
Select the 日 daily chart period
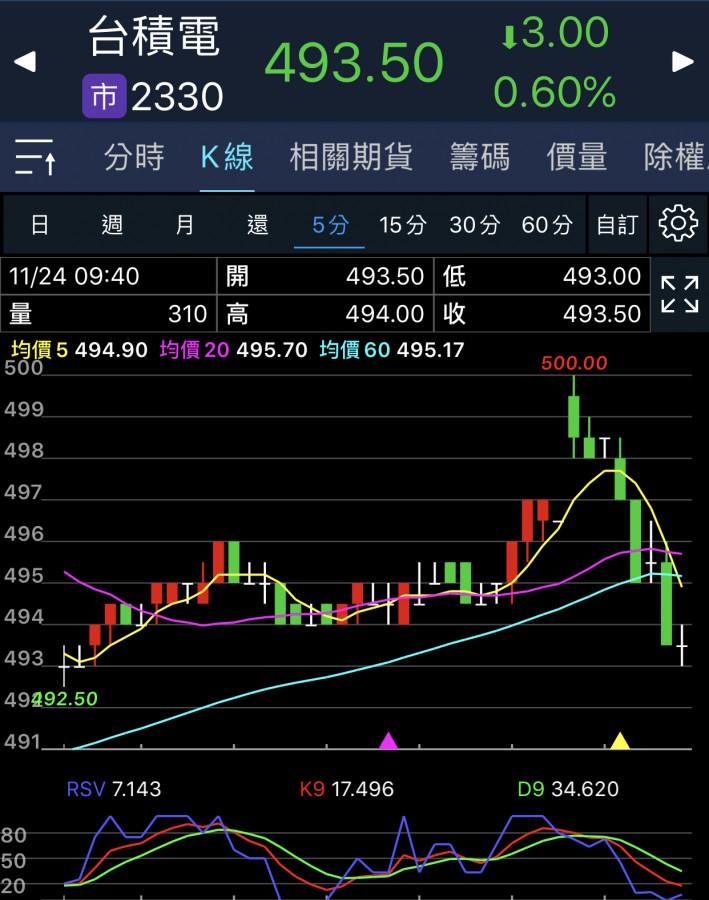coord(40,225)
